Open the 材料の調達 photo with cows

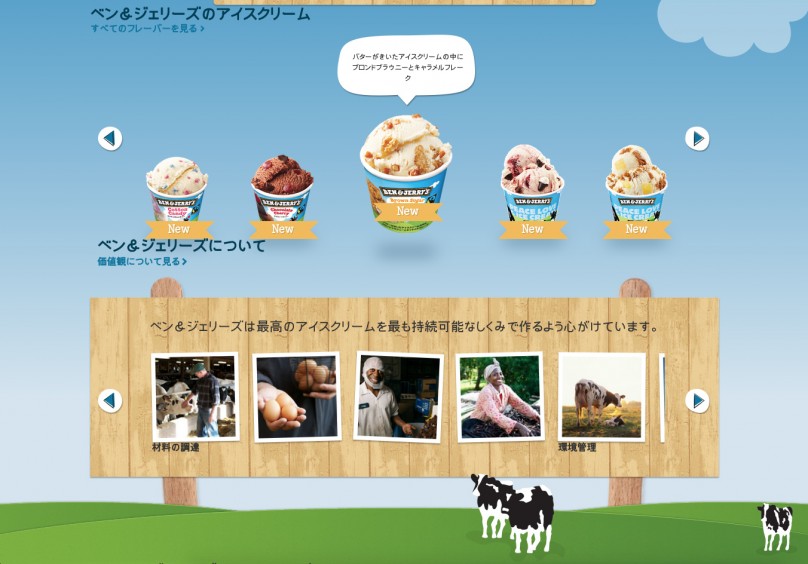coord(195,397)
